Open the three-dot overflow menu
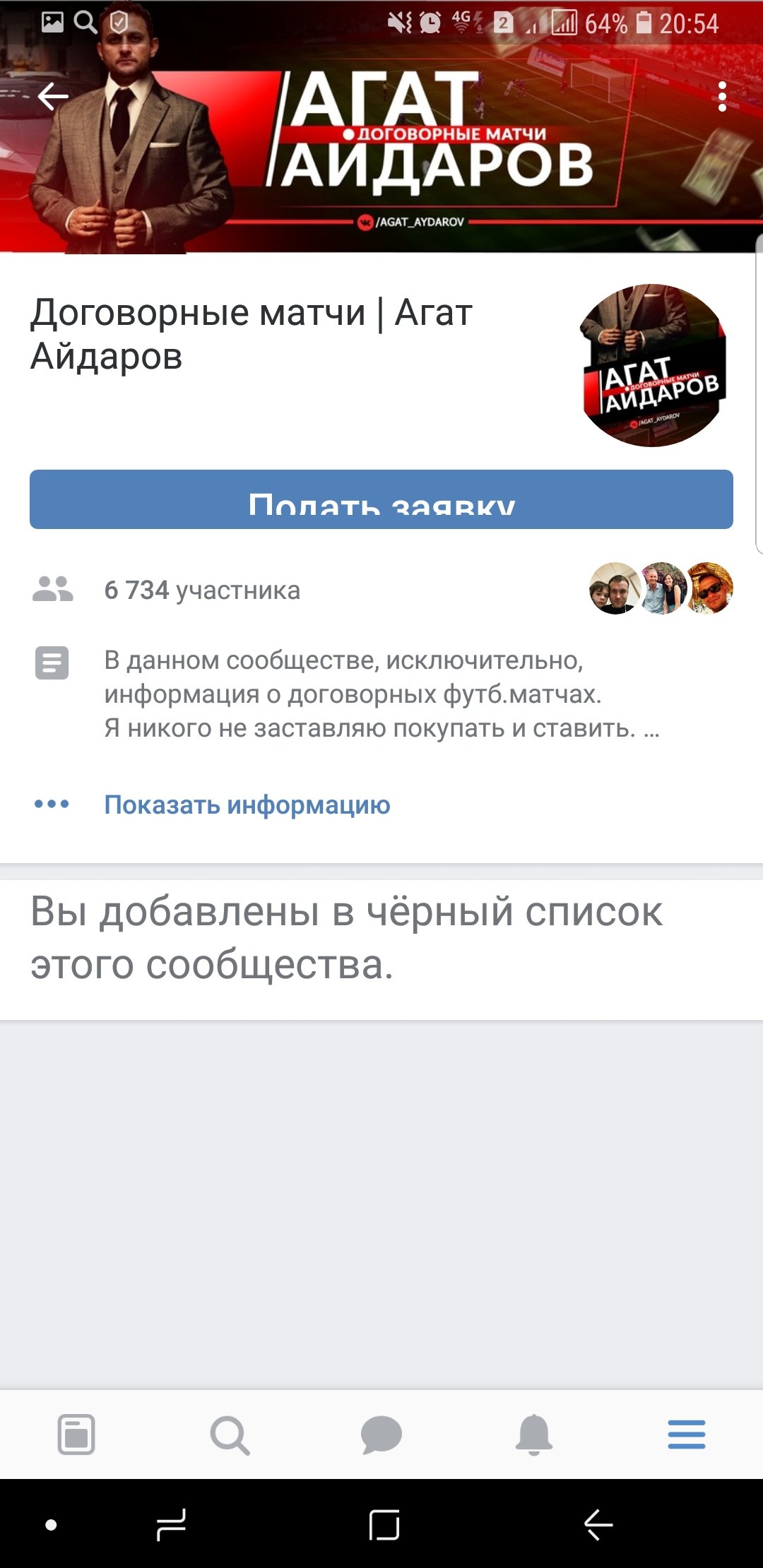 tap(721, 97)
